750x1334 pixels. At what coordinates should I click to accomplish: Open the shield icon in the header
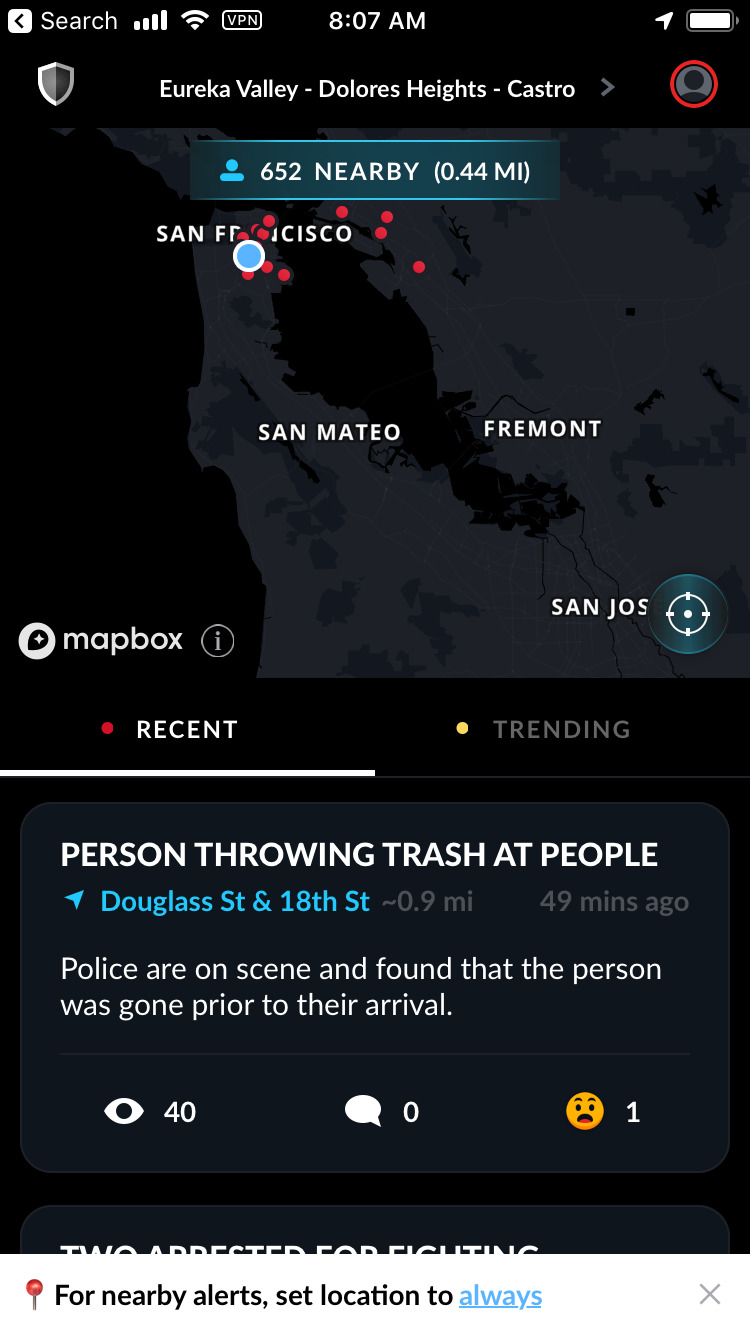tap(56, 85)
